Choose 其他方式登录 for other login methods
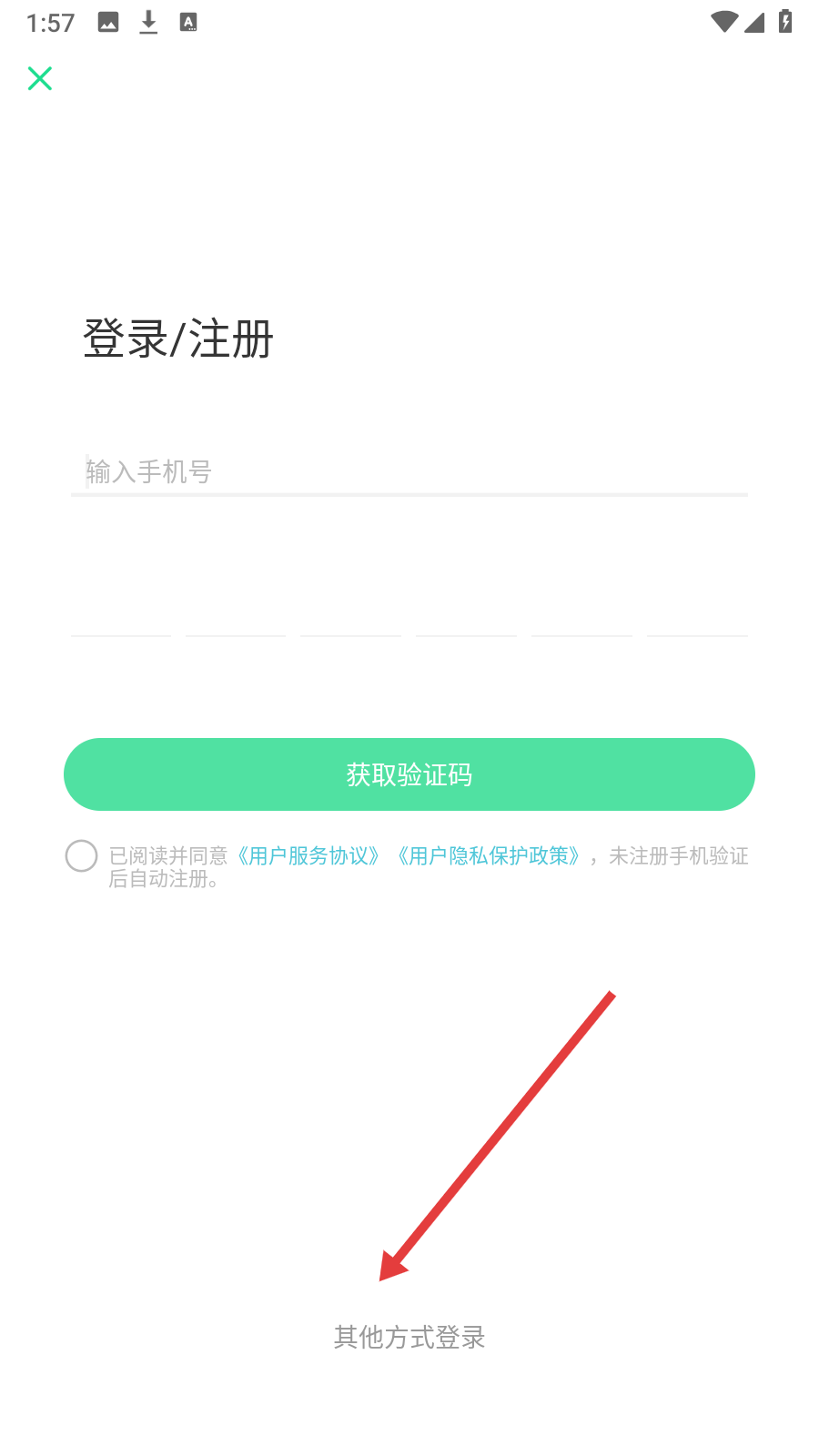Image resolution: width=819 pixels, height=1456 pixels. pos(409,1337)
